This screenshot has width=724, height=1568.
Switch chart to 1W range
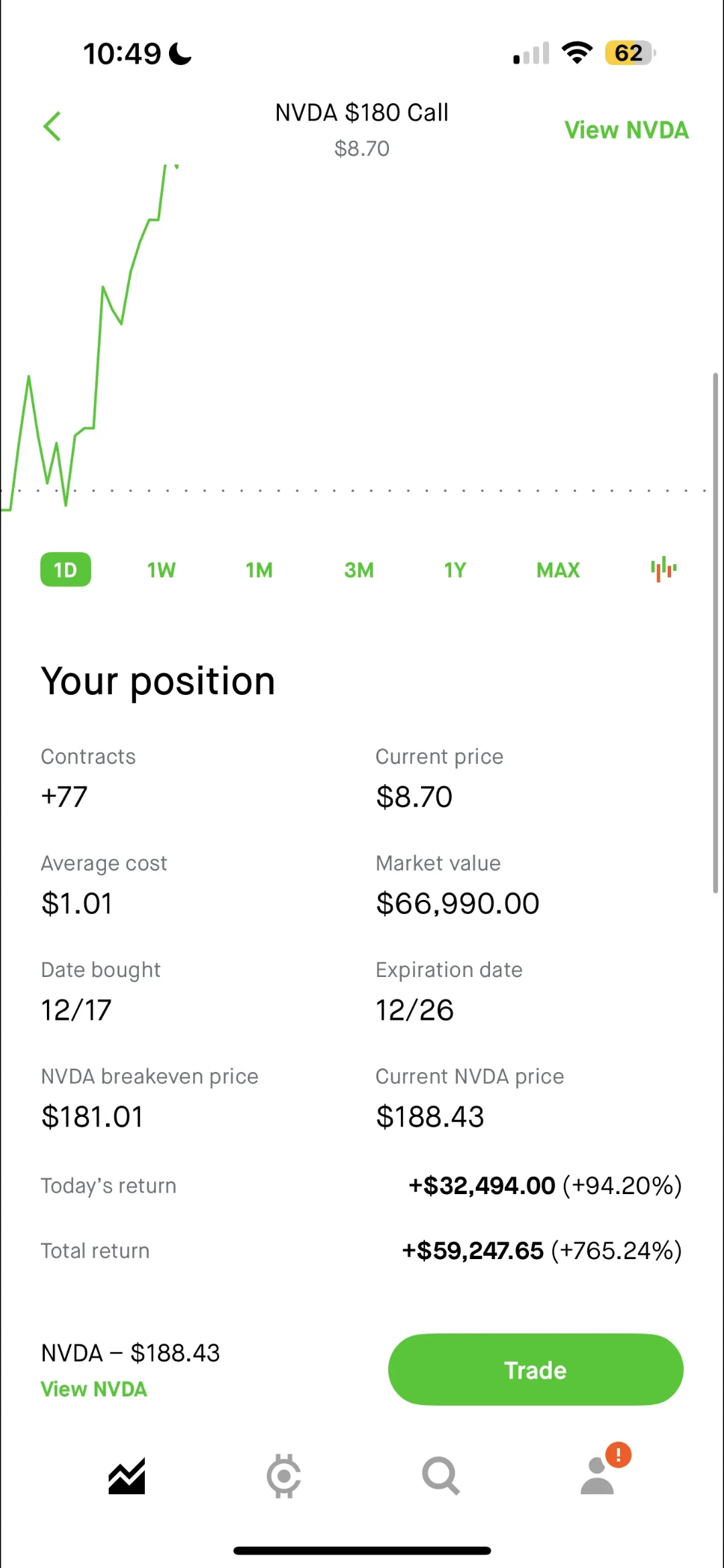point(161,570)
